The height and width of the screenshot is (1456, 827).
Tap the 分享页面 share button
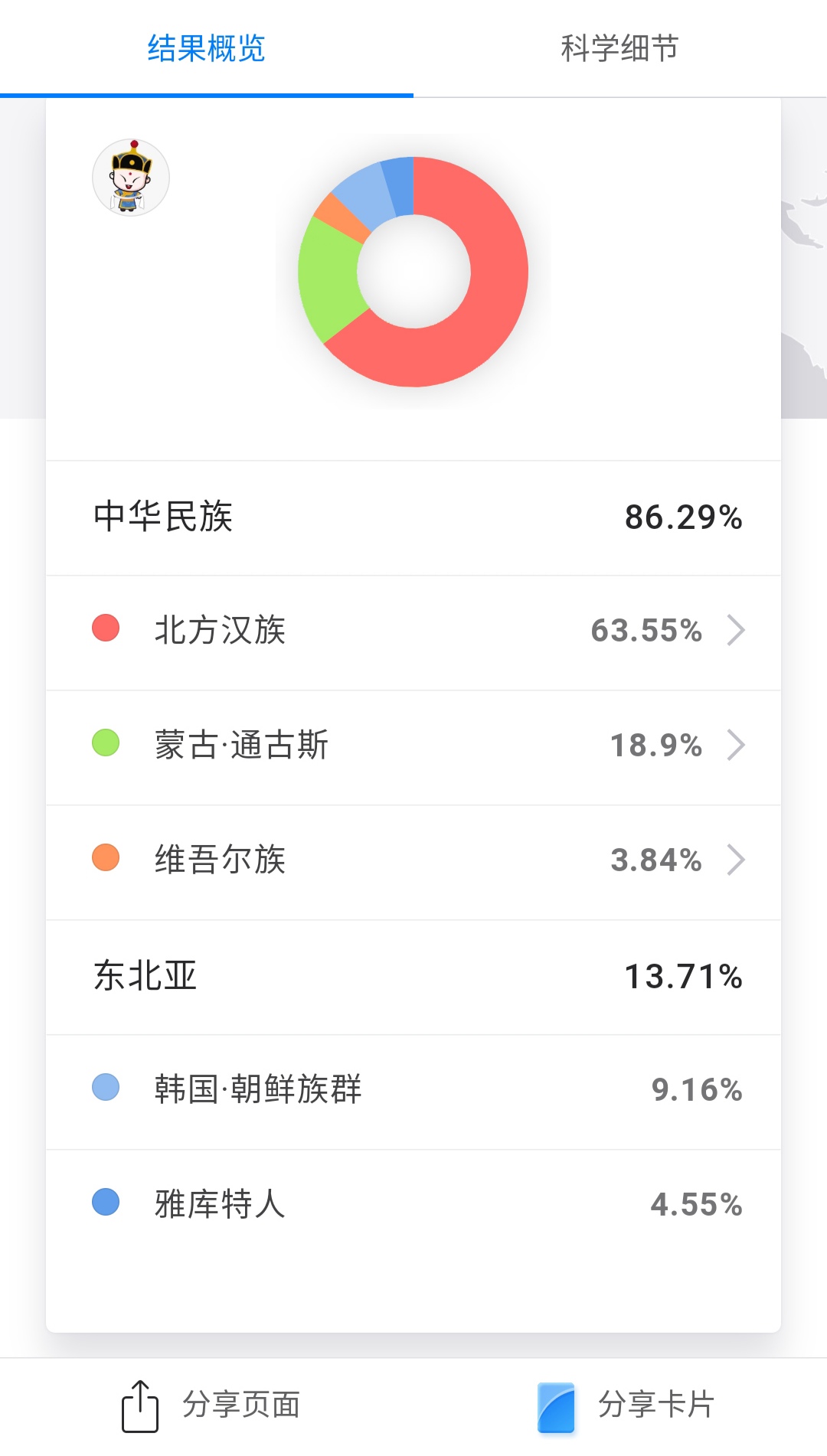211,1405
